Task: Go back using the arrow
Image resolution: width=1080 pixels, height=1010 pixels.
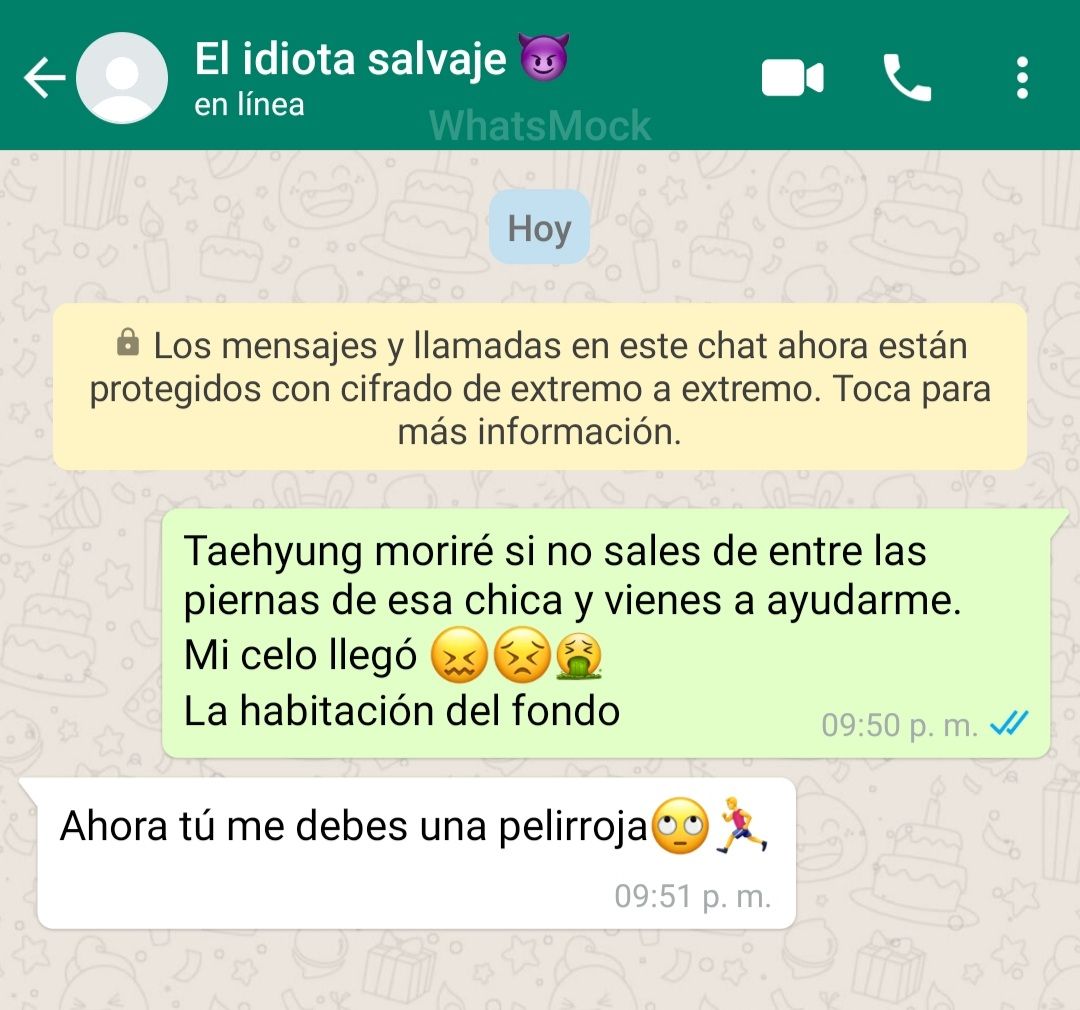Action: pos(44,79)
